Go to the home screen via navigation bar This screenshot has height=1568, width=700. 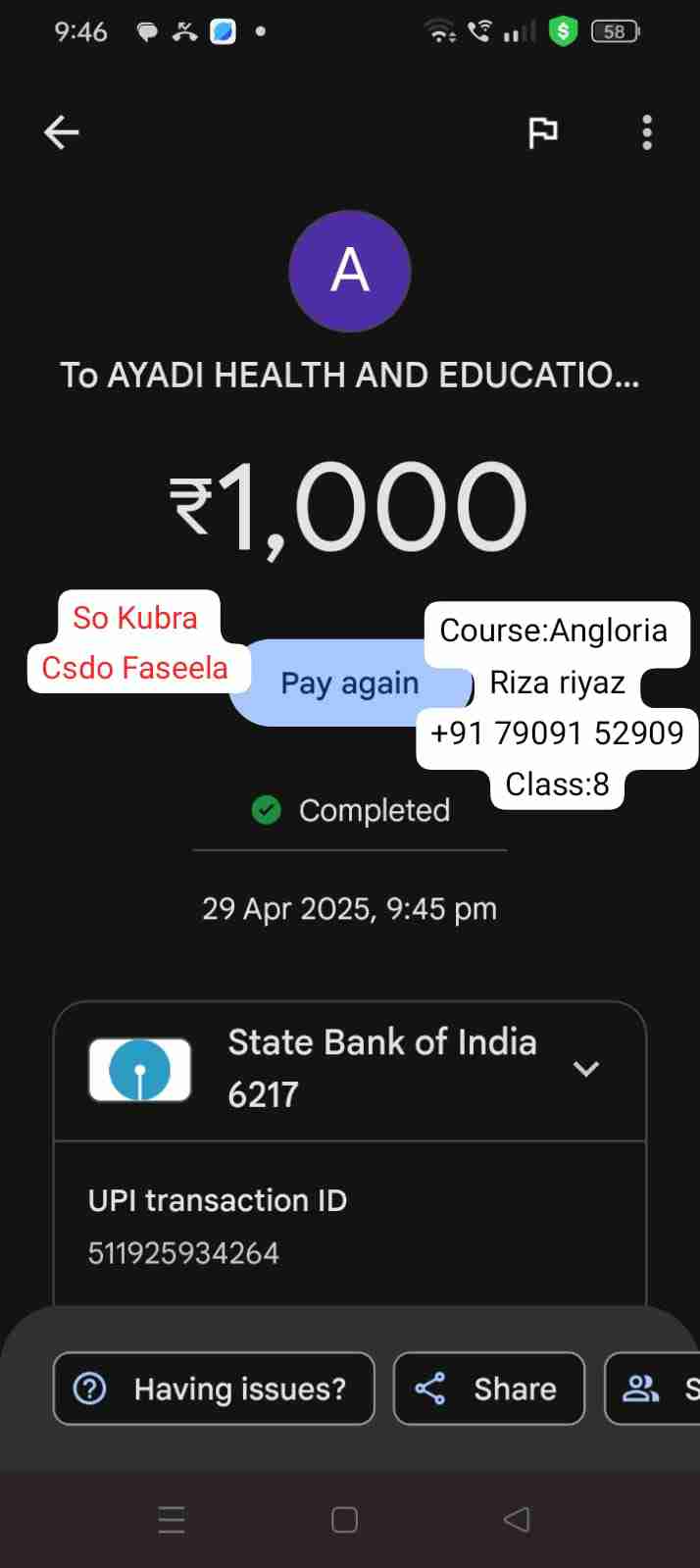pyautogui.click(x=344, y=1519)
